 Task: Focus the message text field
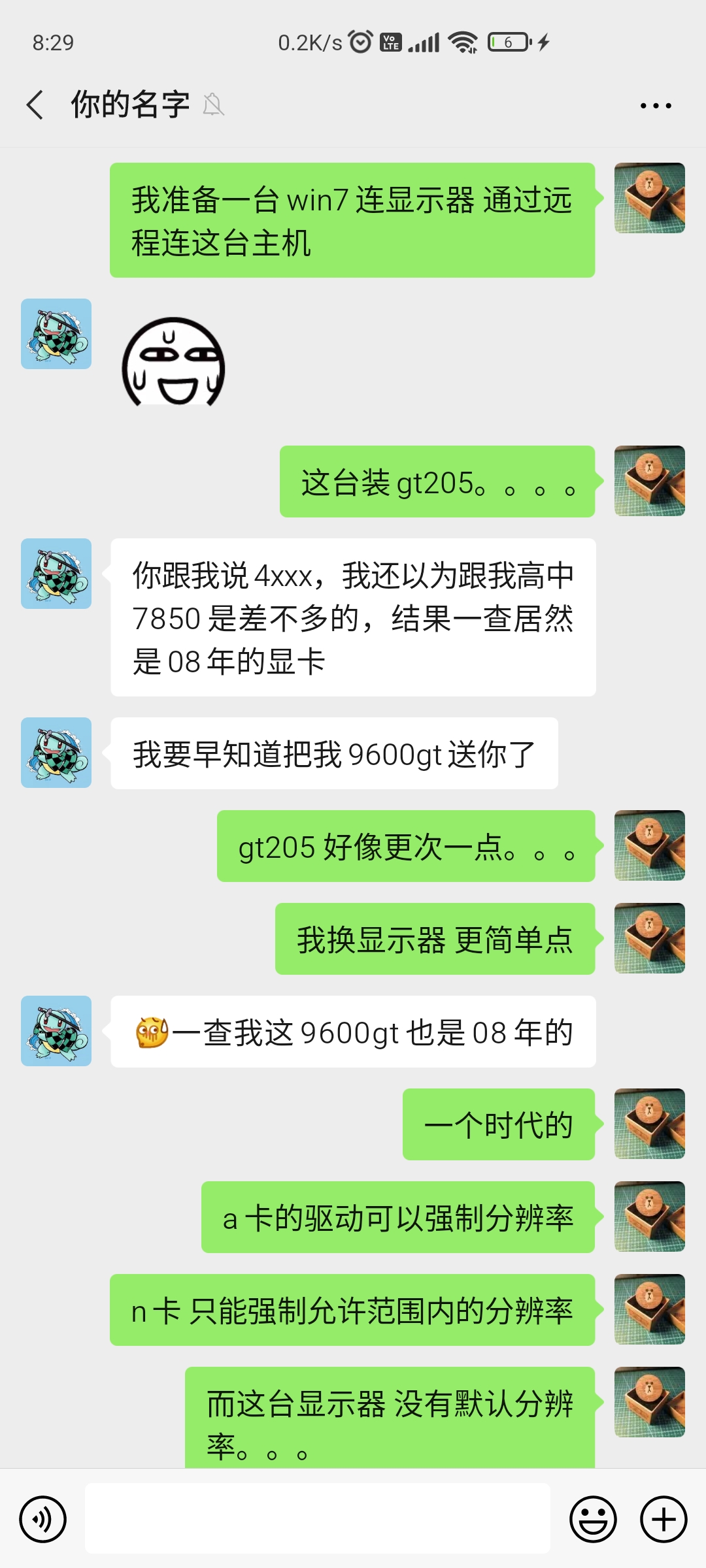[318, 1518]
